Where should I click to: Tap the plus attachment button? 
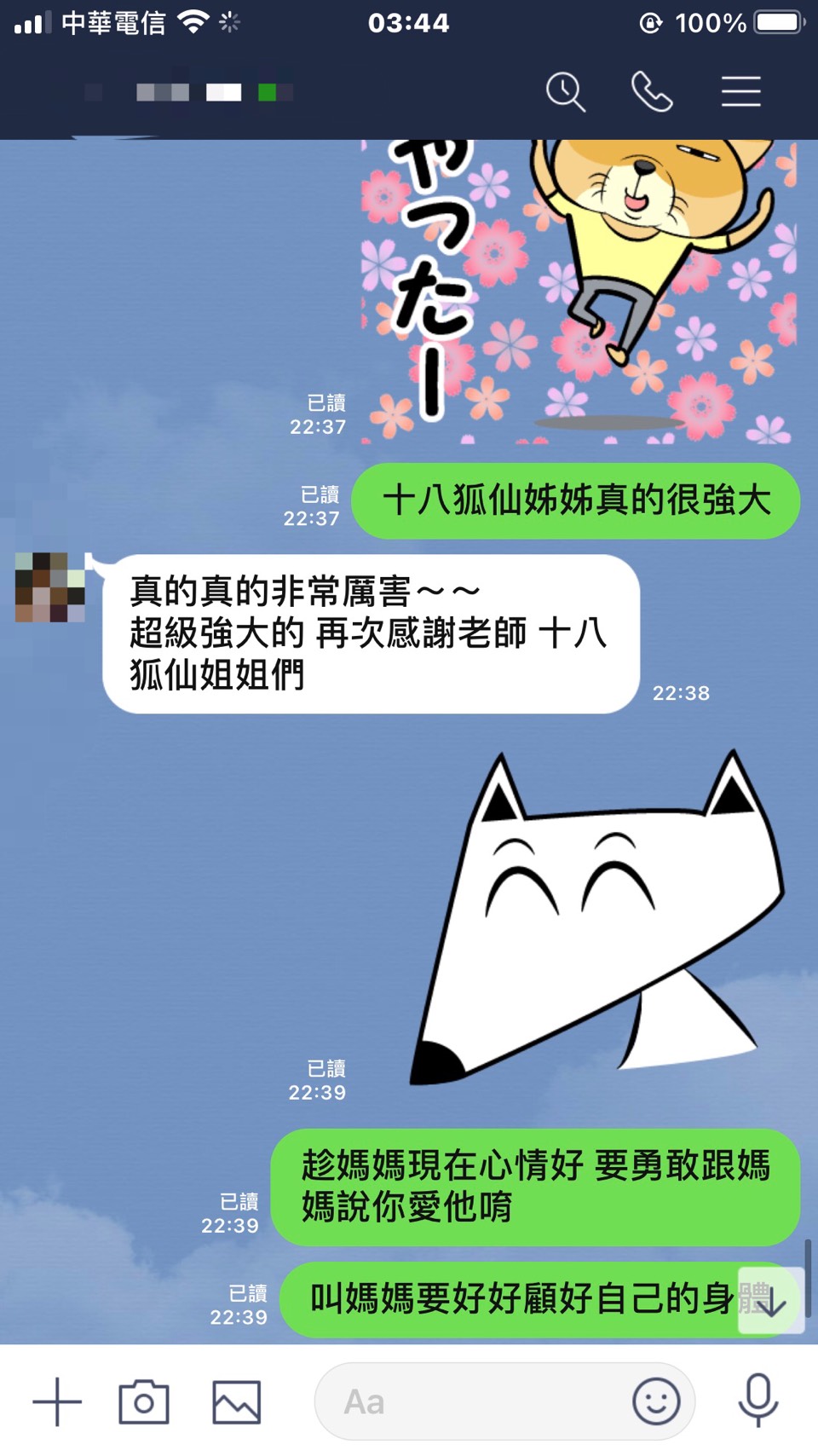(57, 1401)
